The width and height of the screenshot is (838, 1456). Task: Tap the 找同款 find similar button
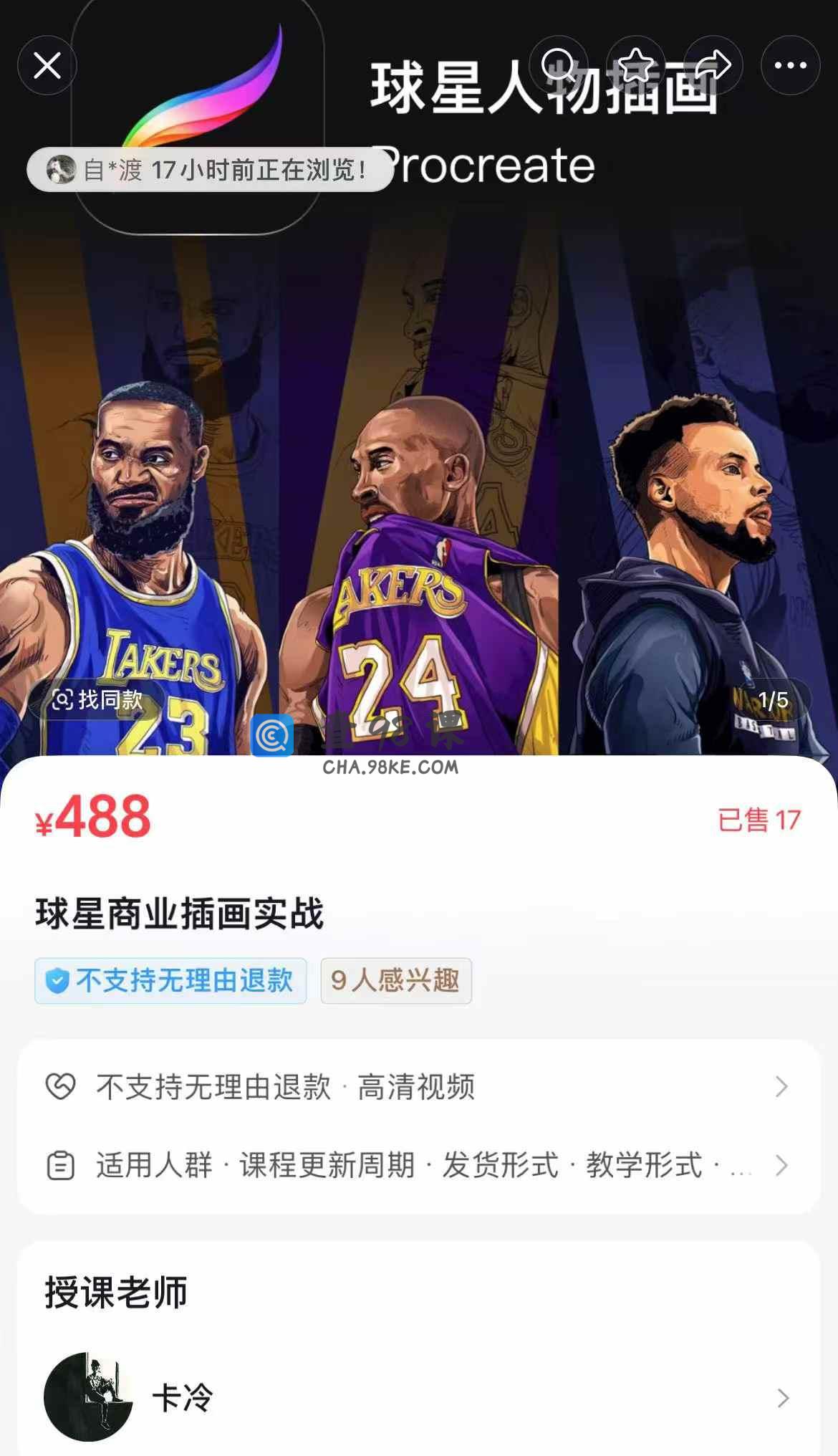[x=97, y=699]
